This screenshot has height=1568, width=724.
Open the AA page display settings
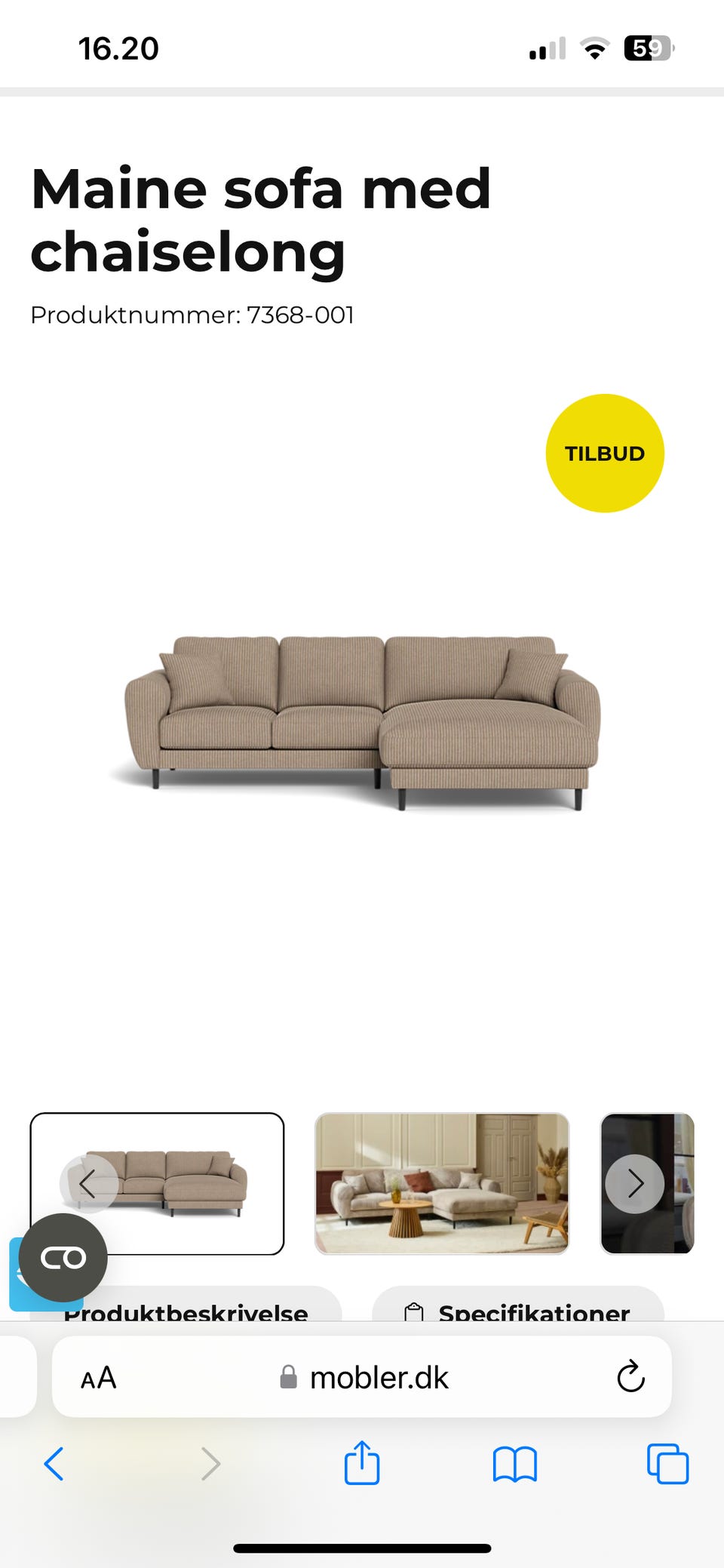[99, 1376]
